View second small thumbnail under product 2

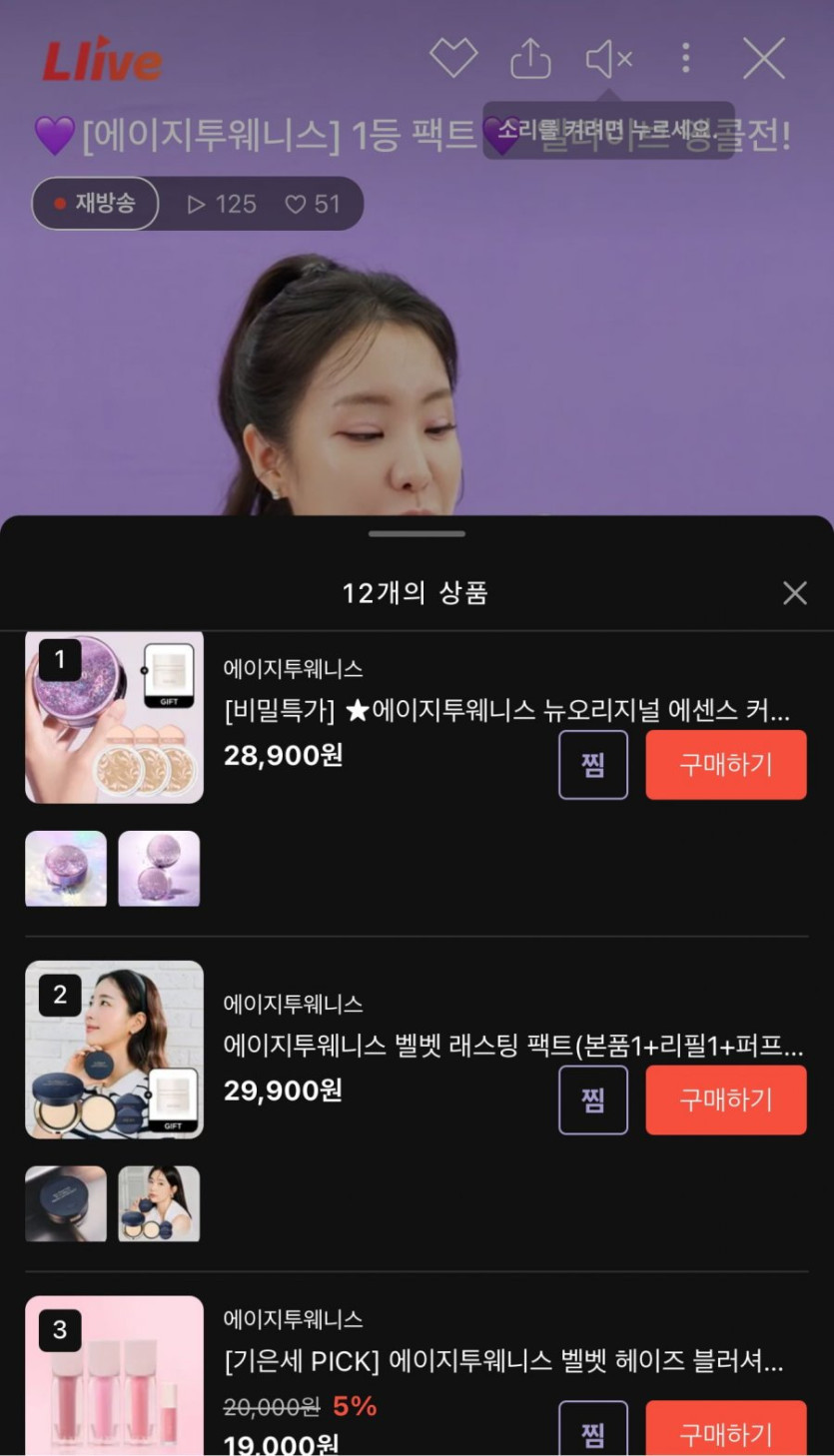(159, 1203)
